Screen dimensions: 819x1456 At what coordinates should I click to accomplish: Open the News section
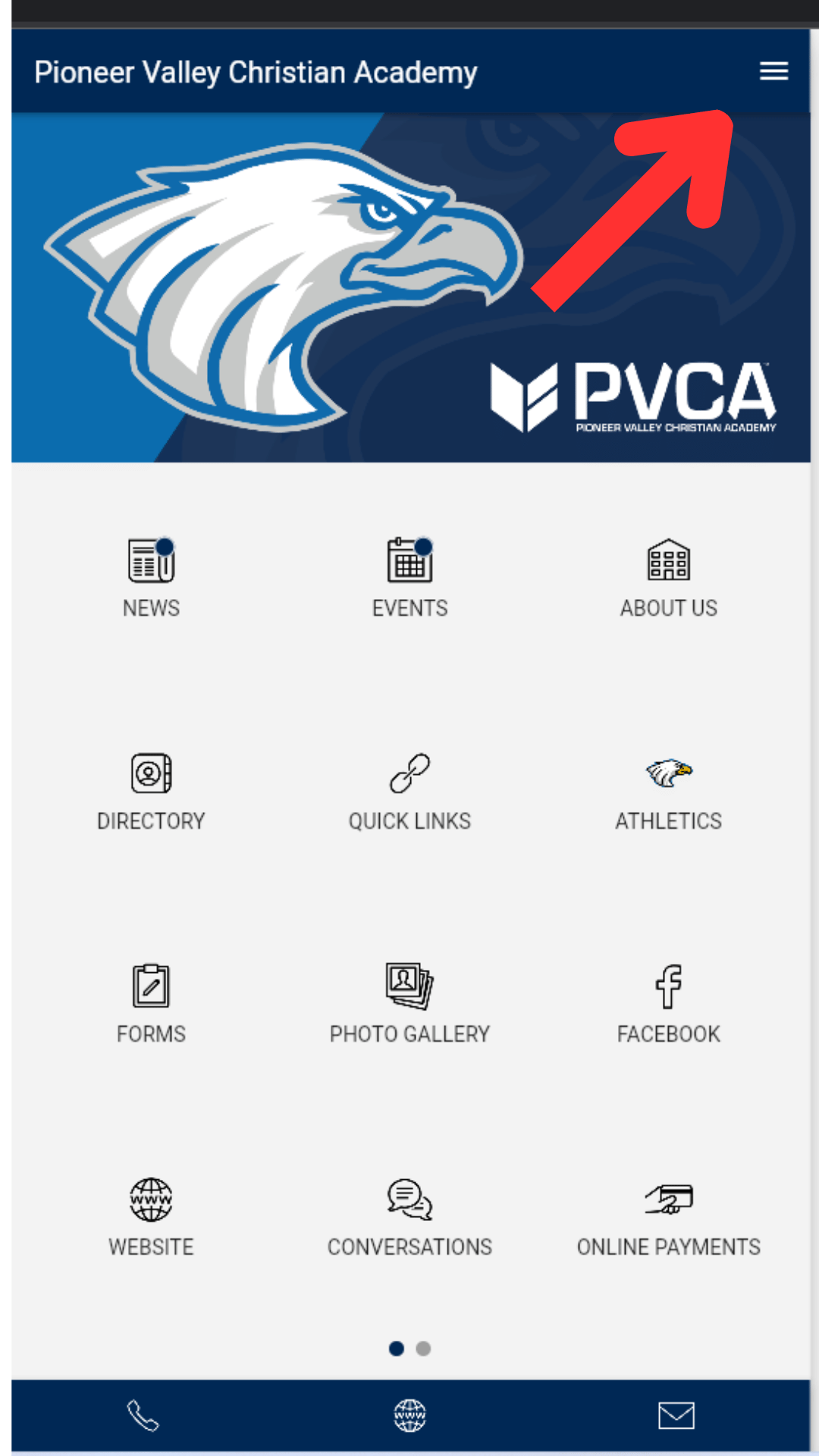pyautogui.click(x=151, y=576)
